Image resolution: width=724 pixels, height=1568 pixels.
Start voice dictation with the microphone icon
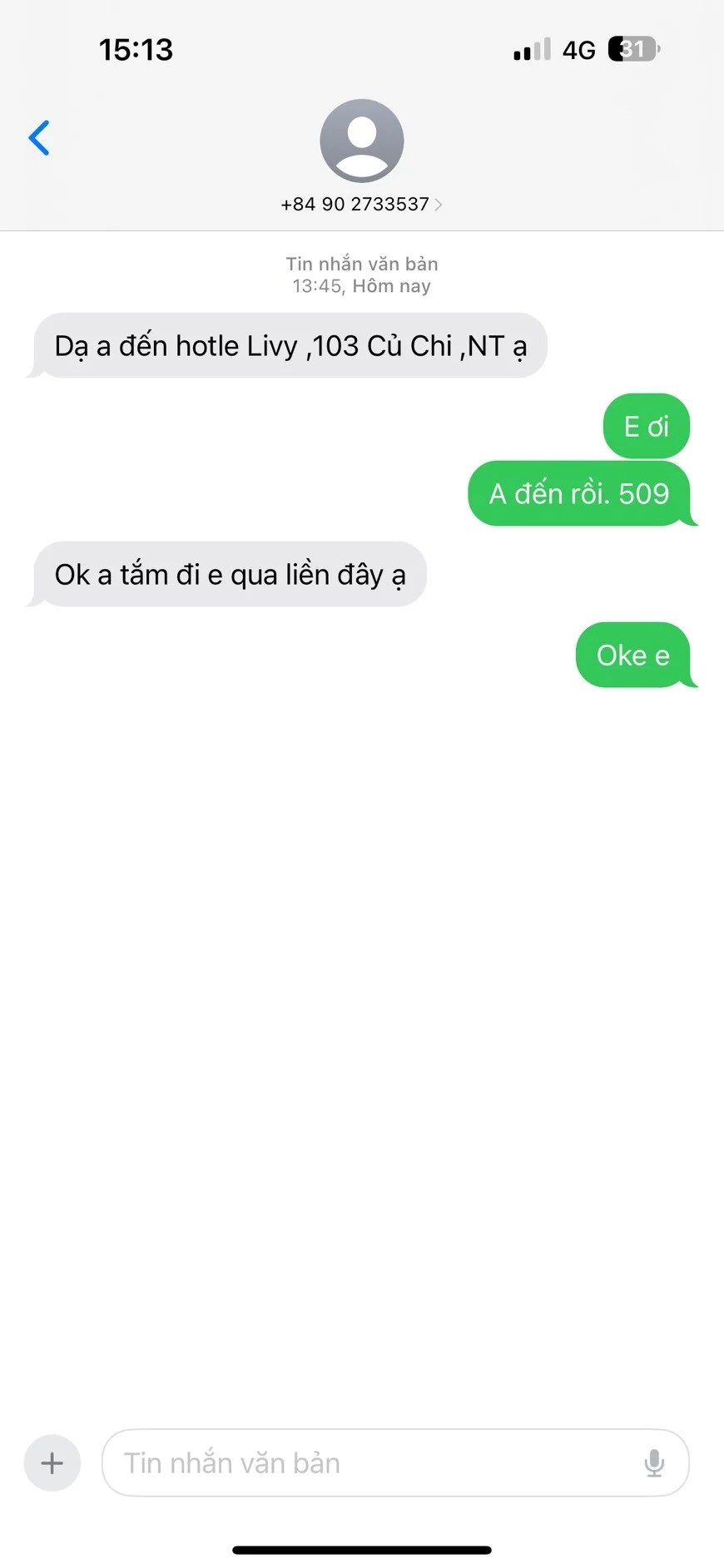pyautogui.click(x=654, y=1462)
